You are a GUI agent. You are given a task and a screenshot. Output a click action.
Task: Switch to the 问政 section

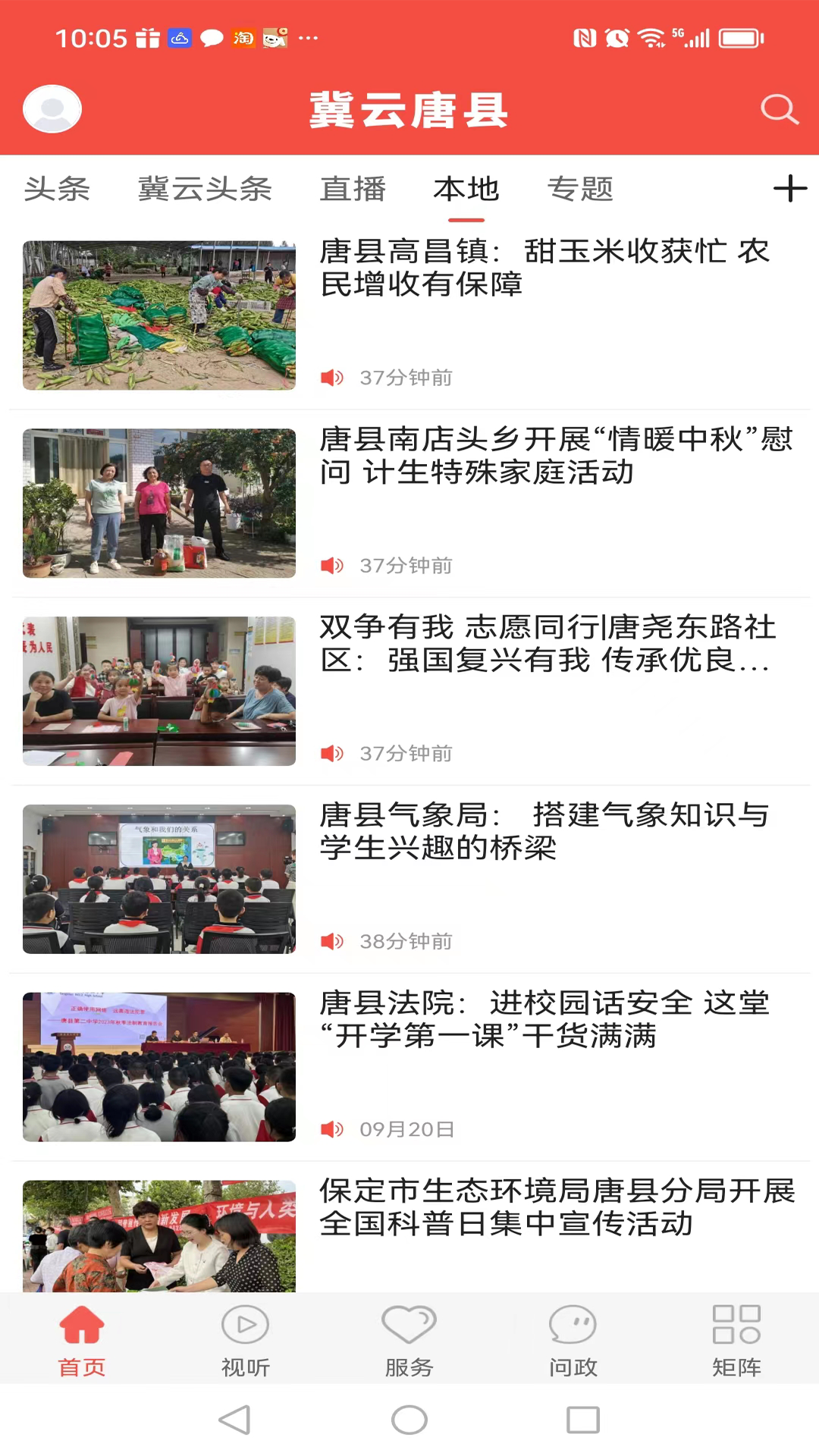click(573, 1340)
